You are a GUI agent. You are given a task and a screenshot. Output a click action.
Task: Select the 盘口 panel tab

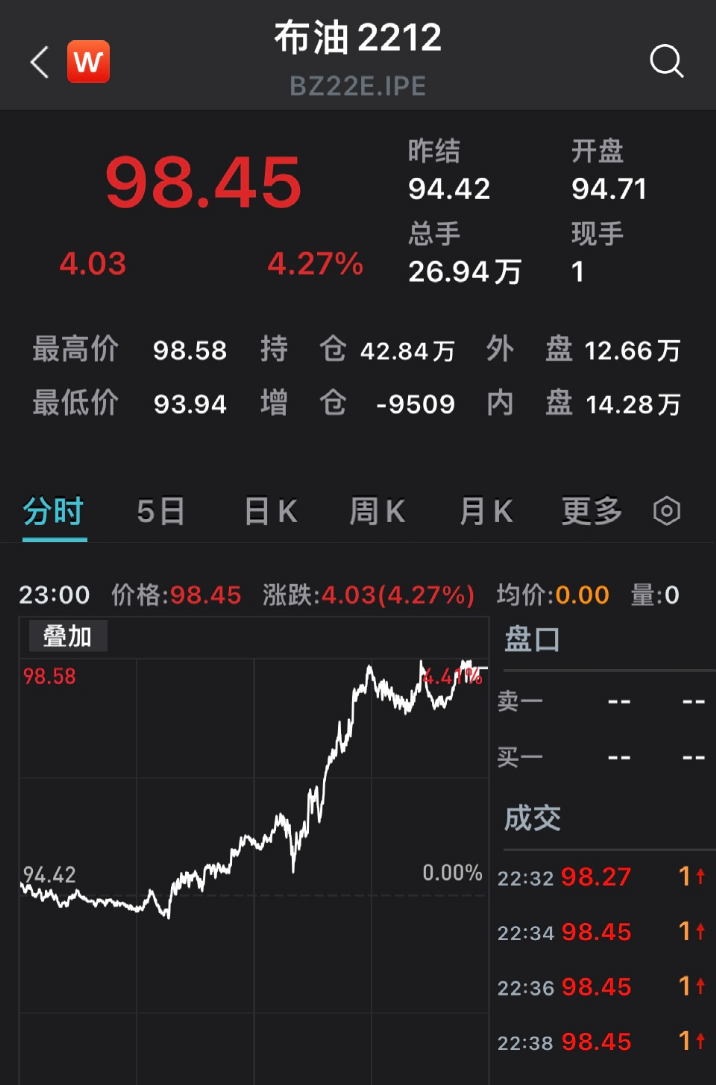(533, 640)
